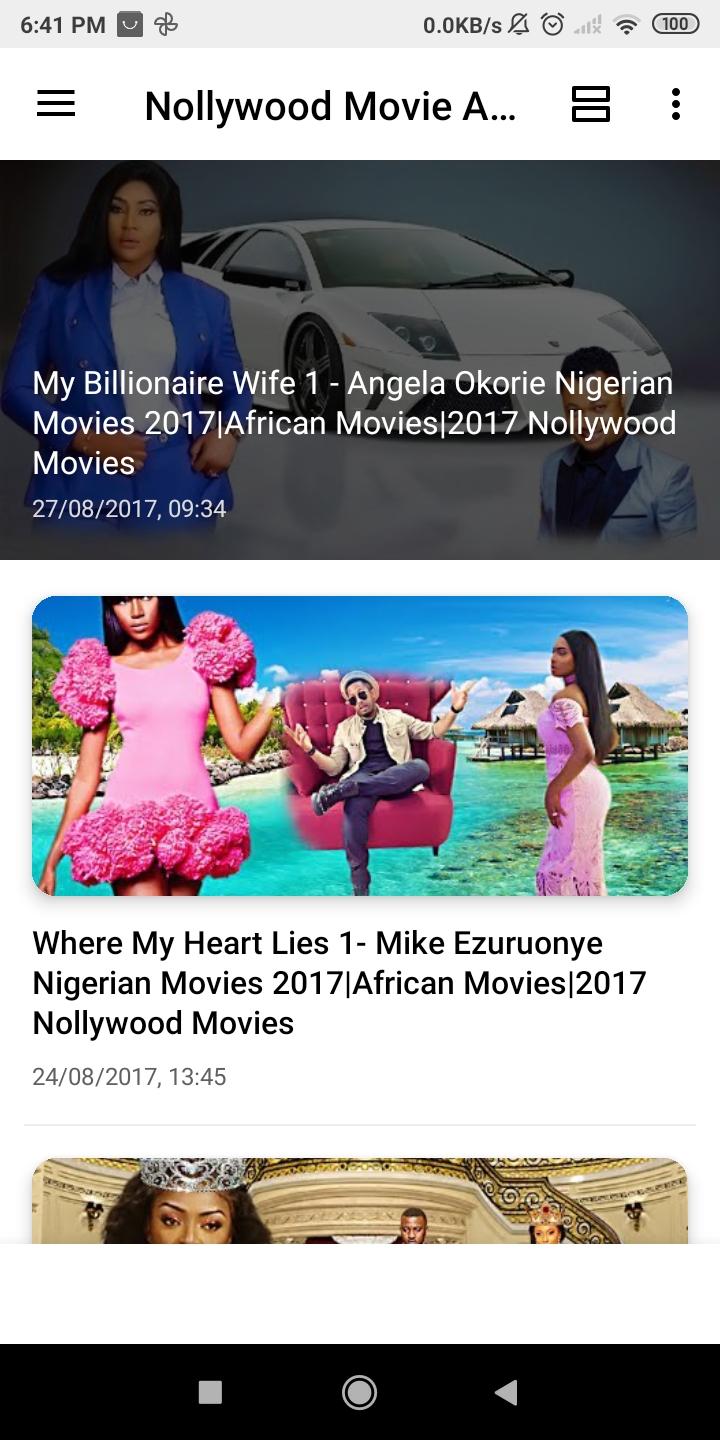The width and height of the screenshot is (720, 1440).
Task: Open My Billionaire Wife 1 featured movie
Action: click(360, 360)
